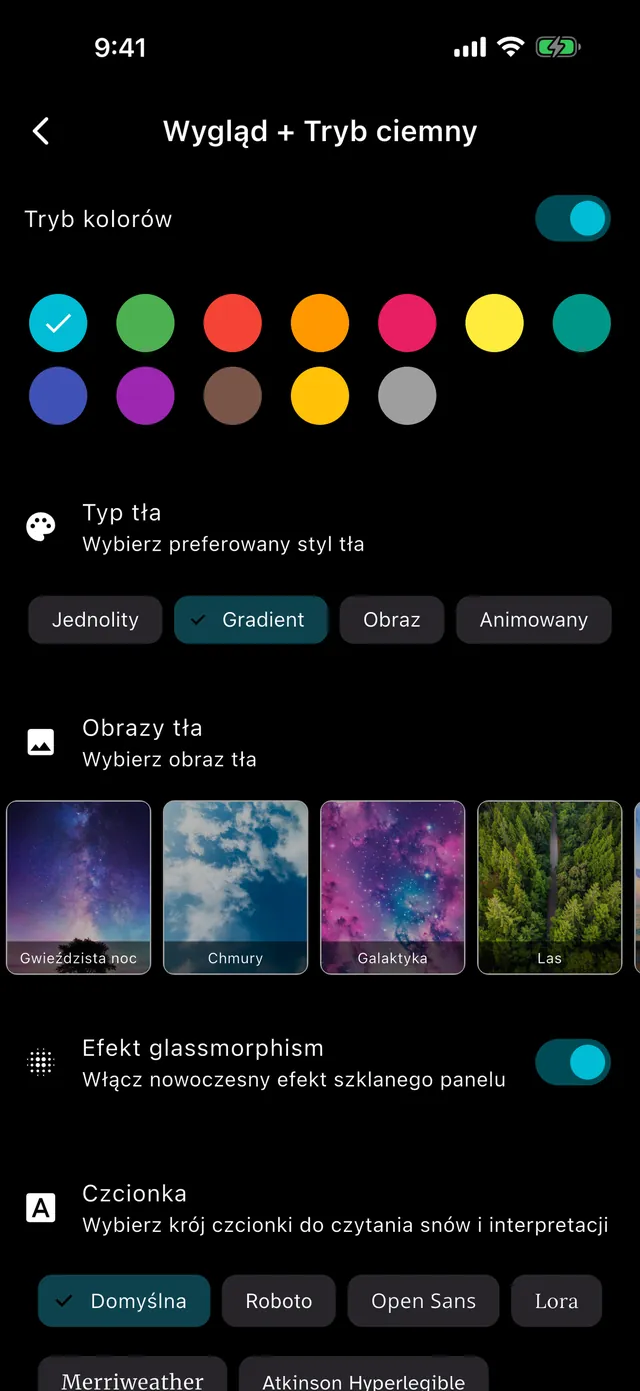
Task: Choose the purple color swatch
Action: pos(145,396)
